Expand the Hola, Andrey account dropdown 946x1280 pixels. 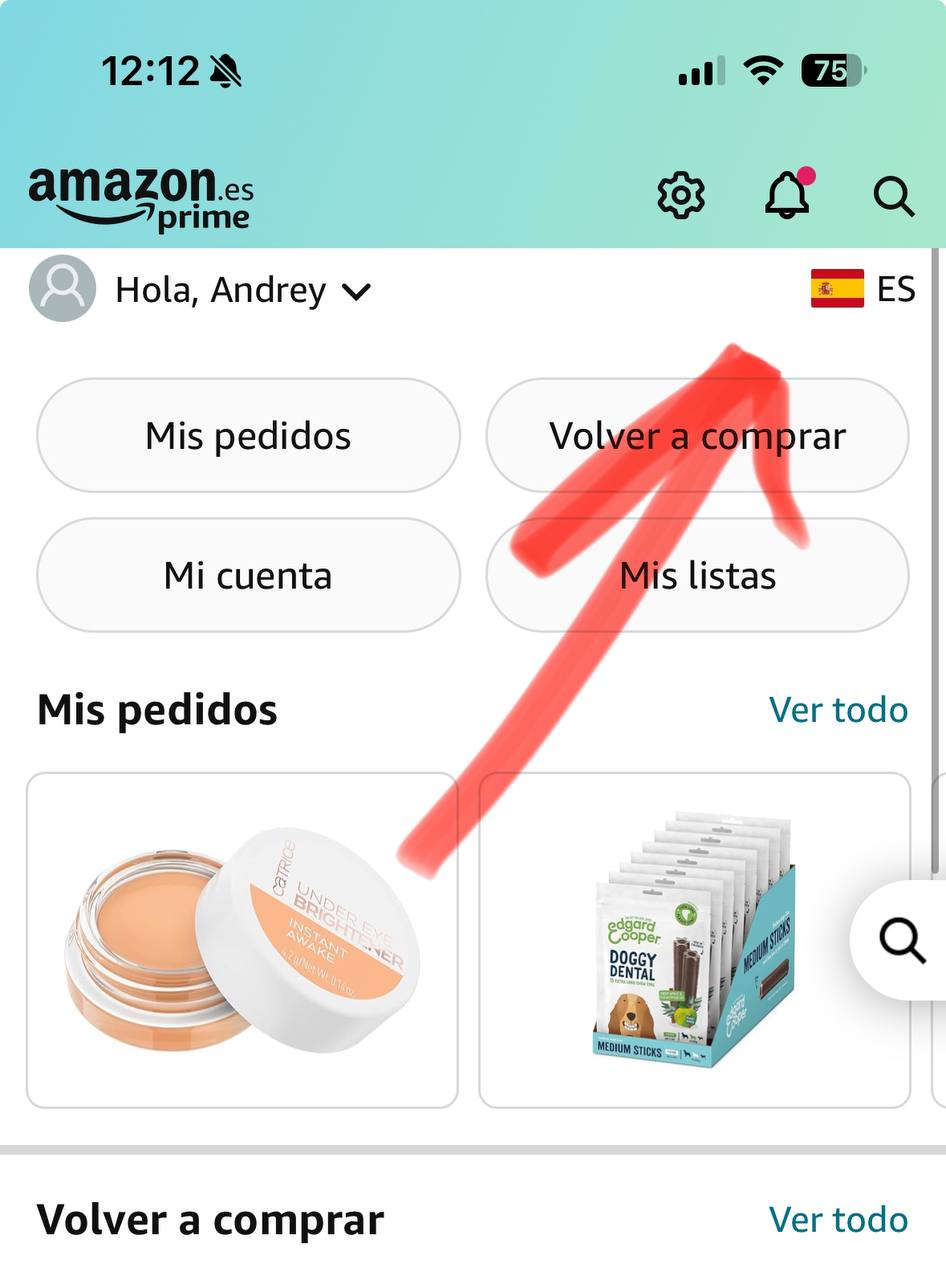click(242, 291)
